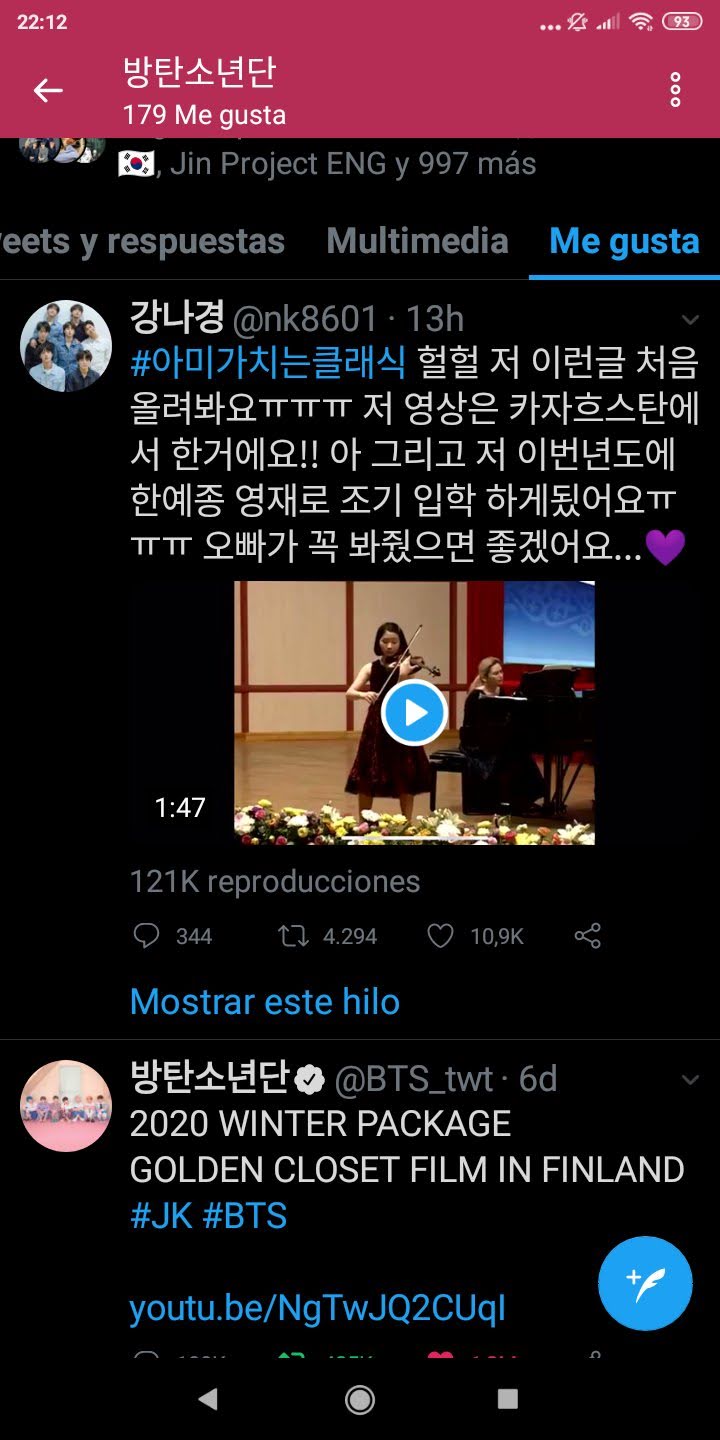
Task: Open the three-dot overflow menu
Action: tap(675, 90)
